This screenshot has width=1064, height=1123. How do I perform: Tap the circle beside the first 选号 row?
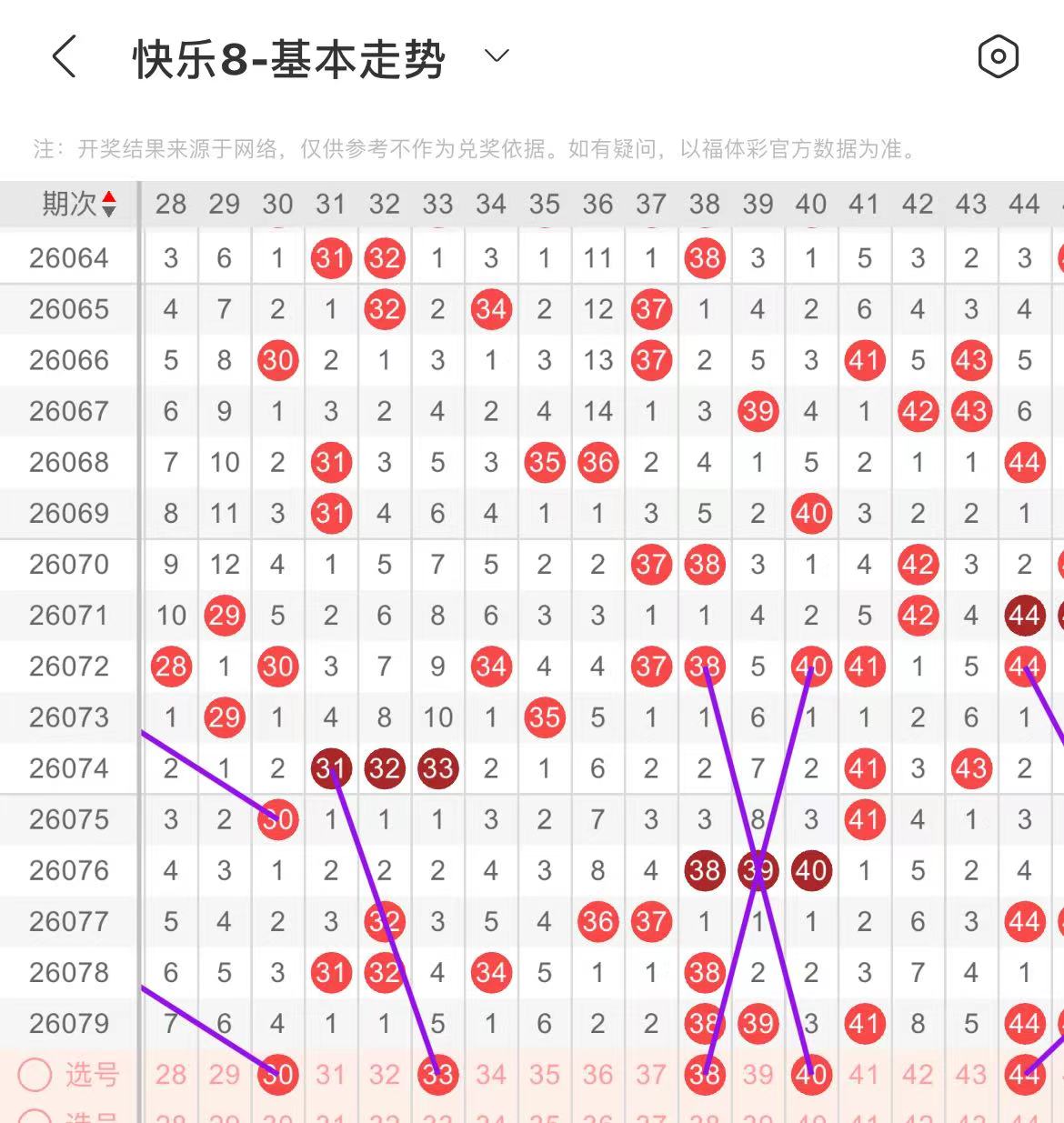click(35, 1074)
